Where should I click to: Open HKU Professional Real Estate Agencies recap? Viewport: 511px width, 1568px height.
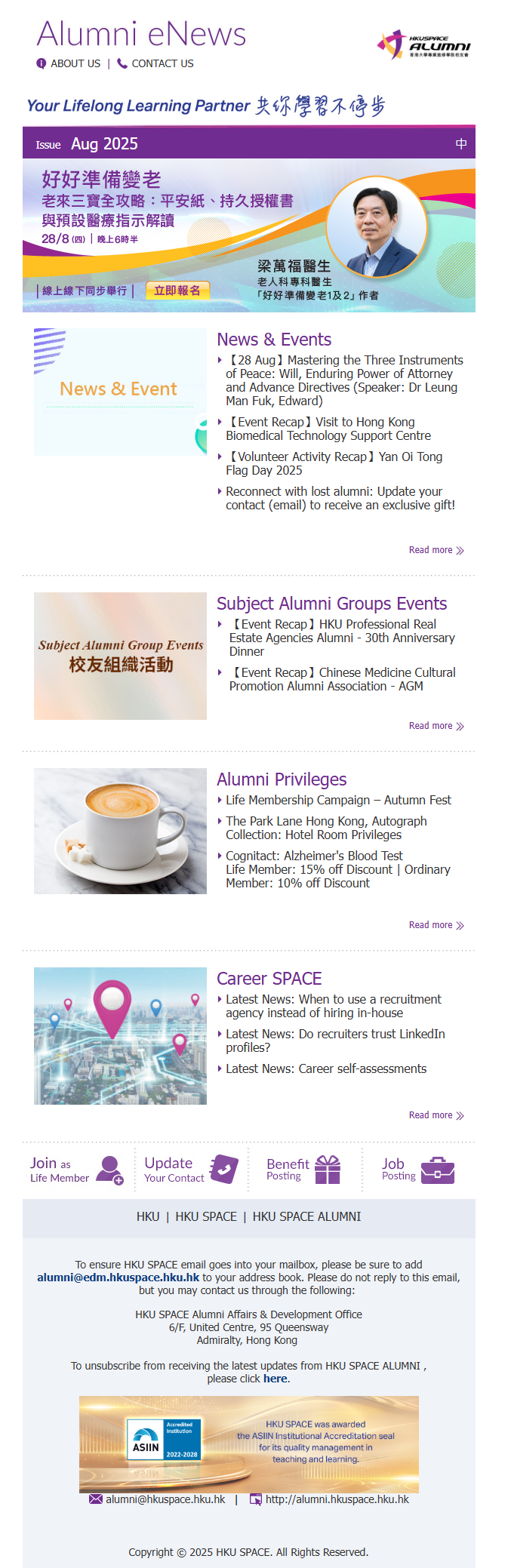pyautogui.click(x=341, y=638)
